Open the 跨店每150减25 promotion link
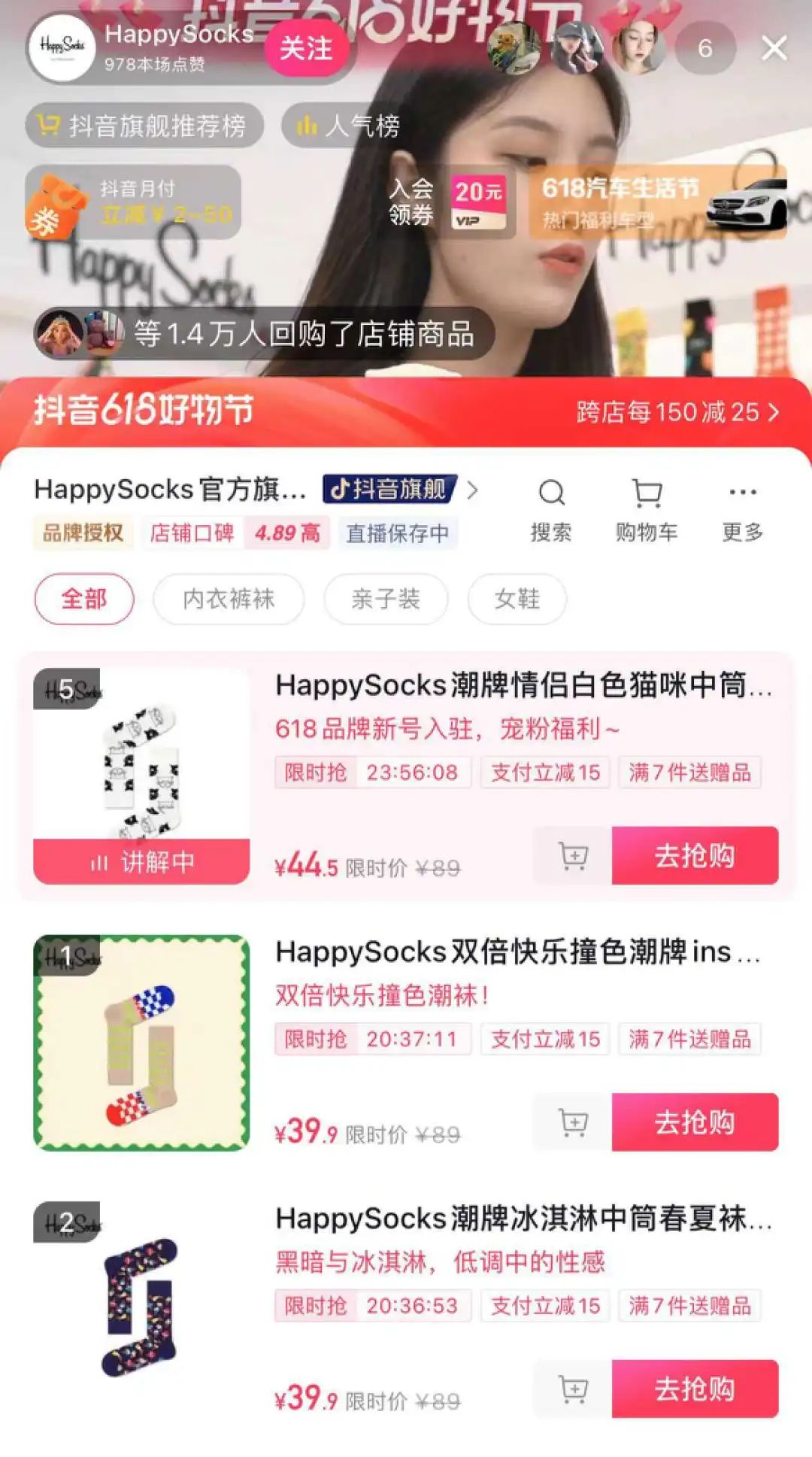Screen dimensions: 812x1457 677,411
